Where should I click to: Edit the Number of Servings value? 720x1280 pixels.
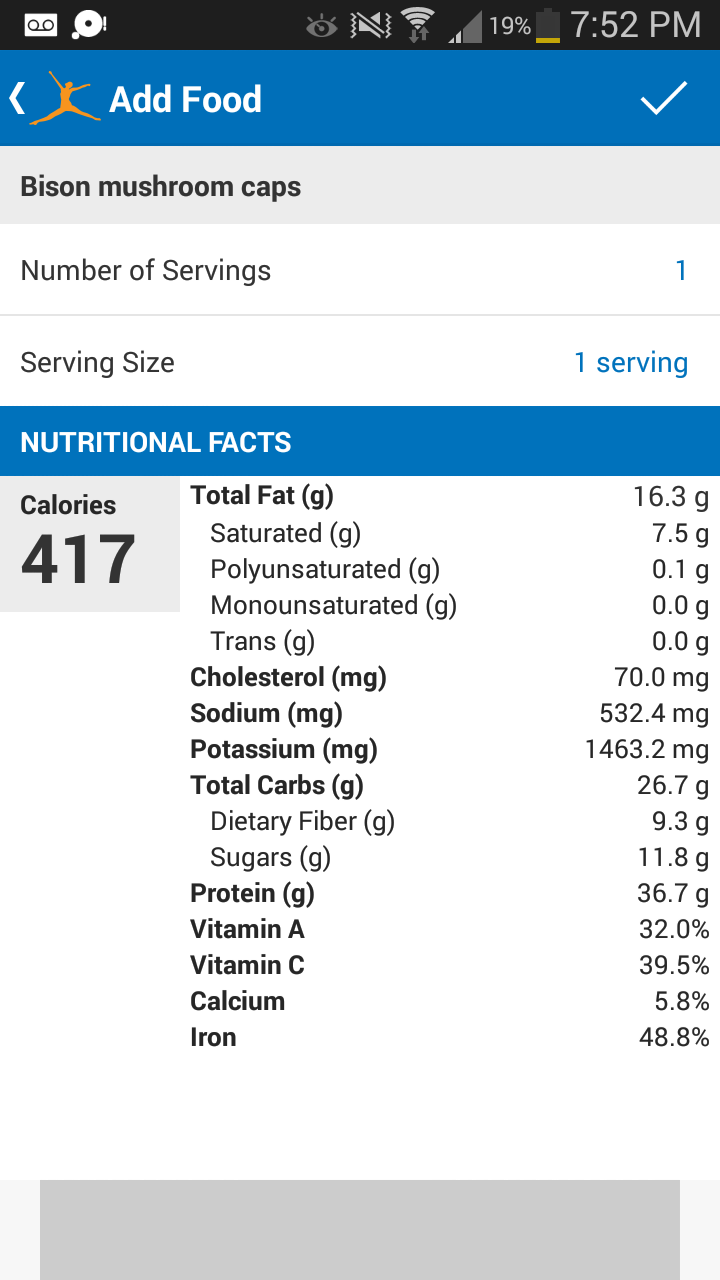[x=680, y=270]
